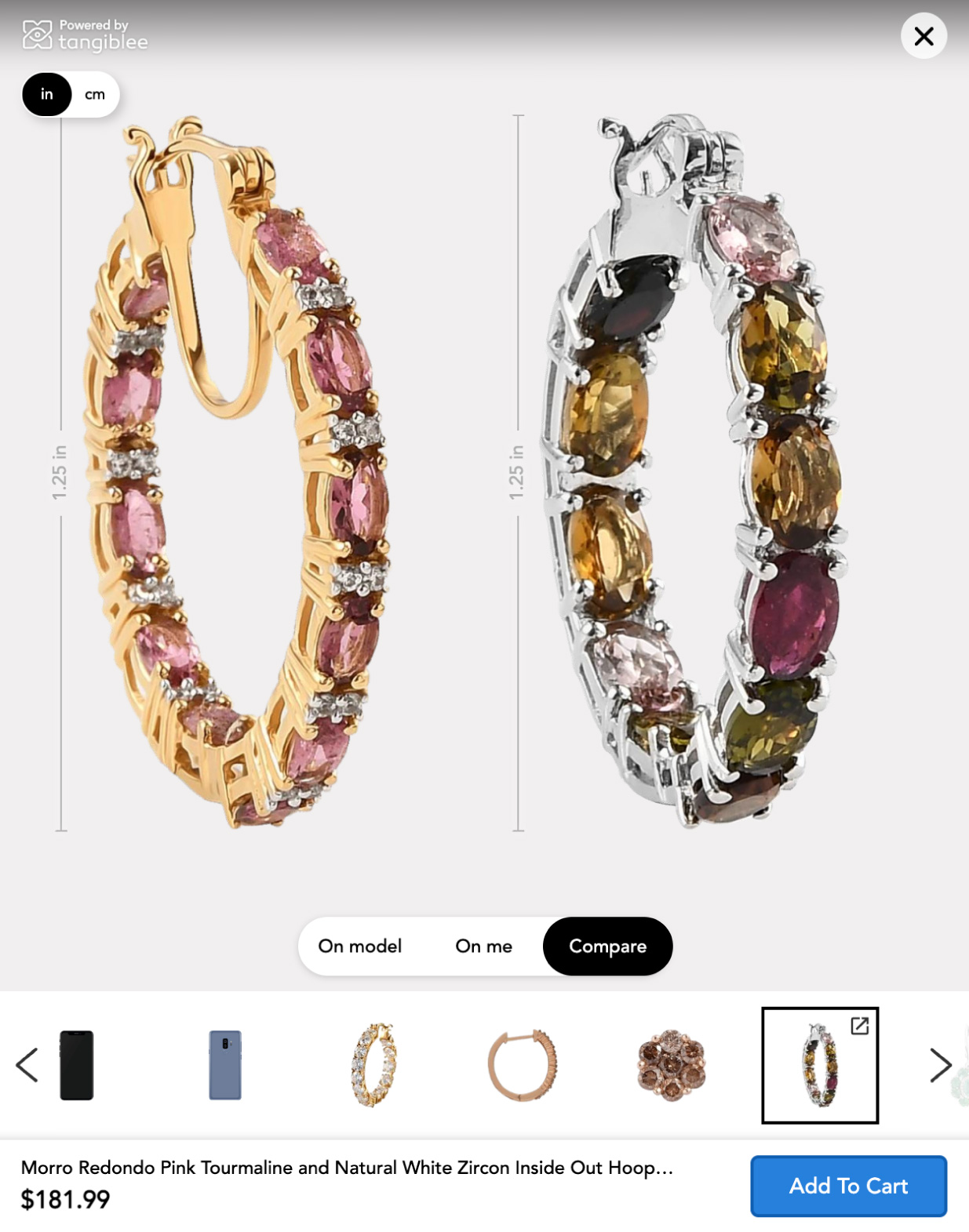Show next comparison items

940,1064
